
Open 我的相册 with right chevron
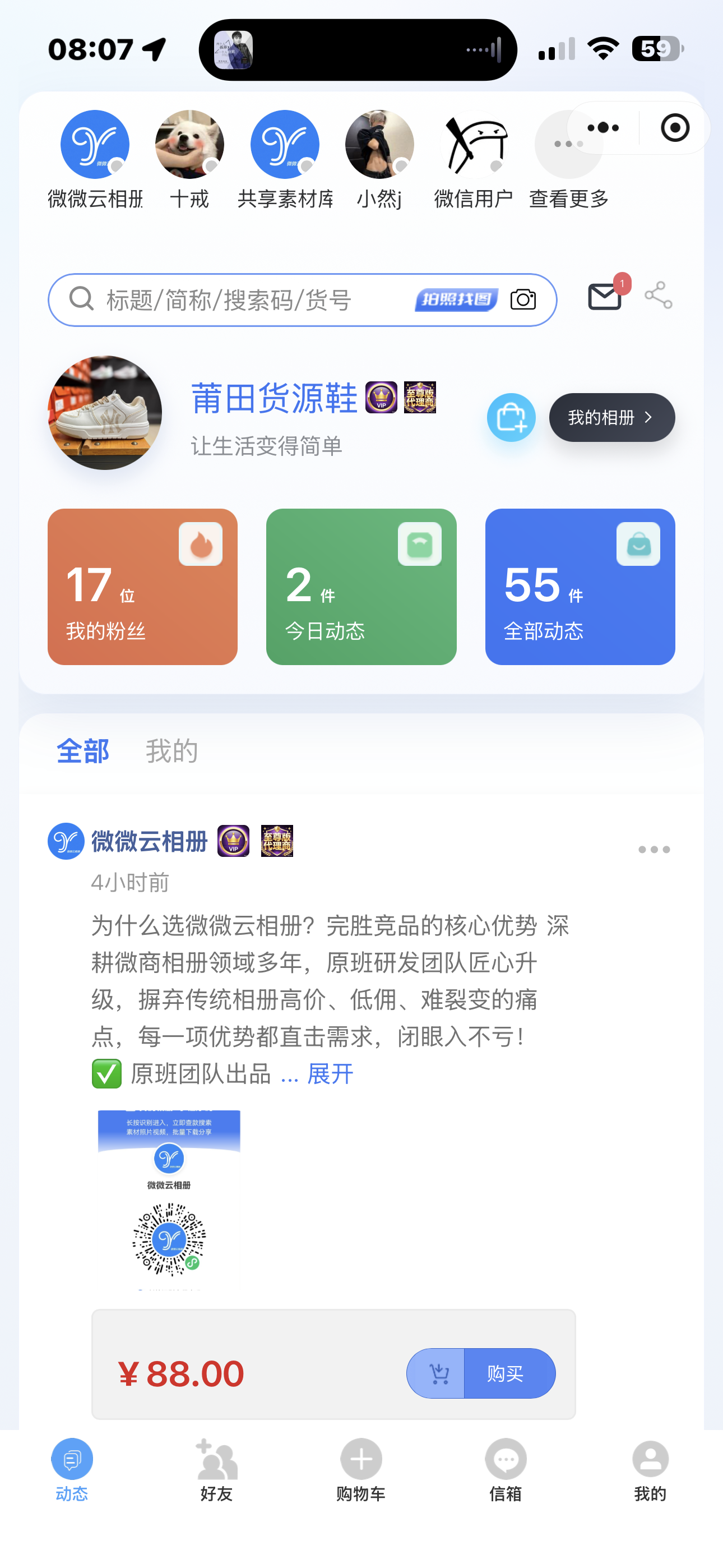click(x=610, y=418)
